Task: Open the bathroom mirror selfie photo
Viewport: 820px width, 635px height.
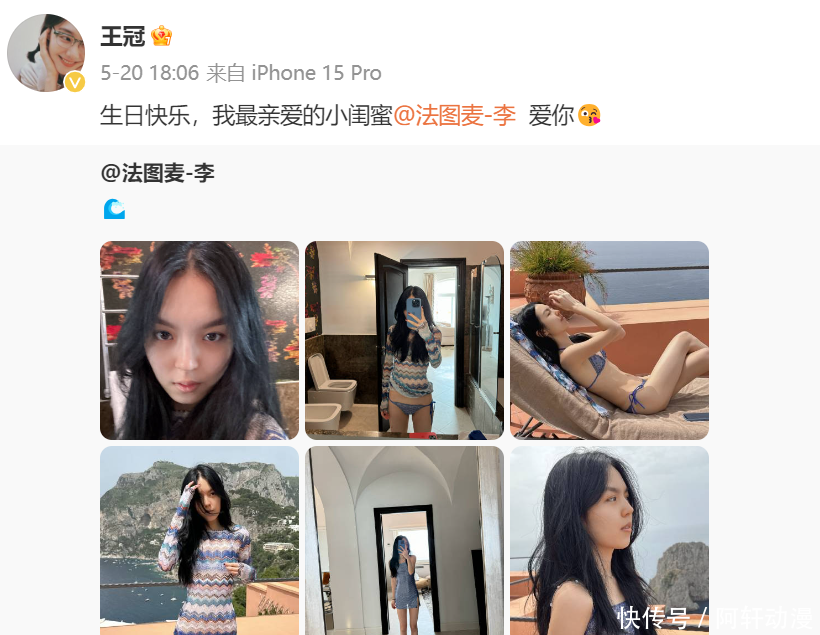Action: click(x=404, y=340)
